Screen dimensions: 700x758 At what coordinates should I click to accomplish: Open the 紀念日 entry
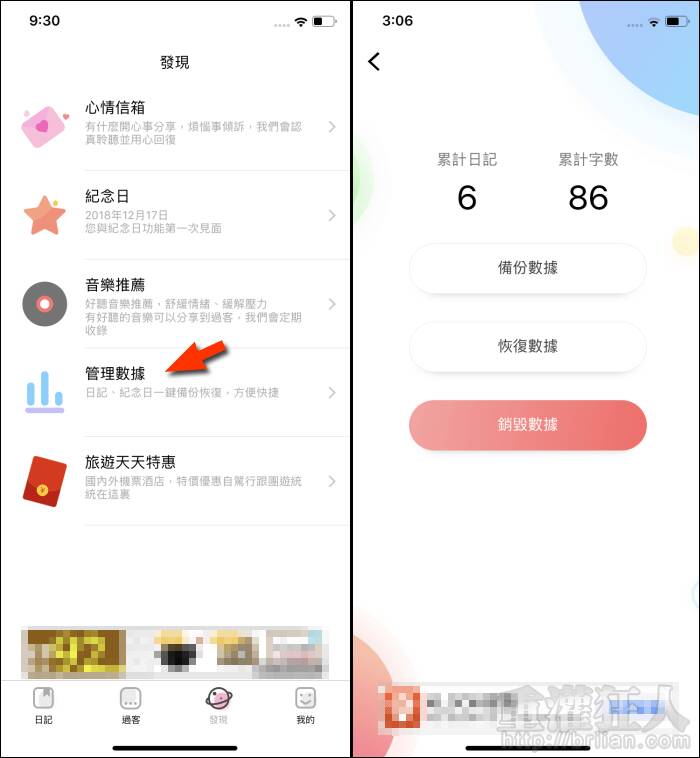tap(180, 214)
